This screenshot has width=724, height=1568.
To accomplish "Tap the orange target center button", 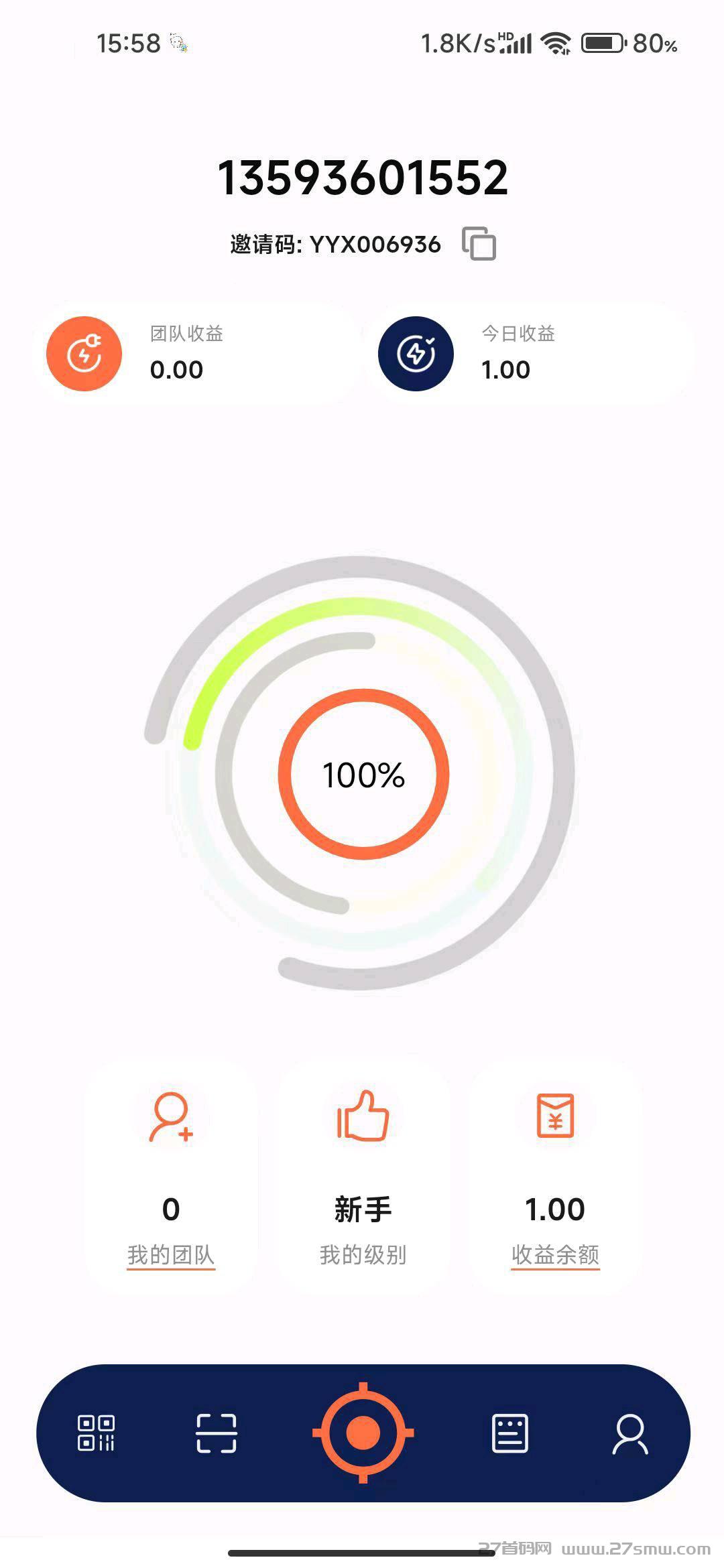I will [x=363, y=1433].
